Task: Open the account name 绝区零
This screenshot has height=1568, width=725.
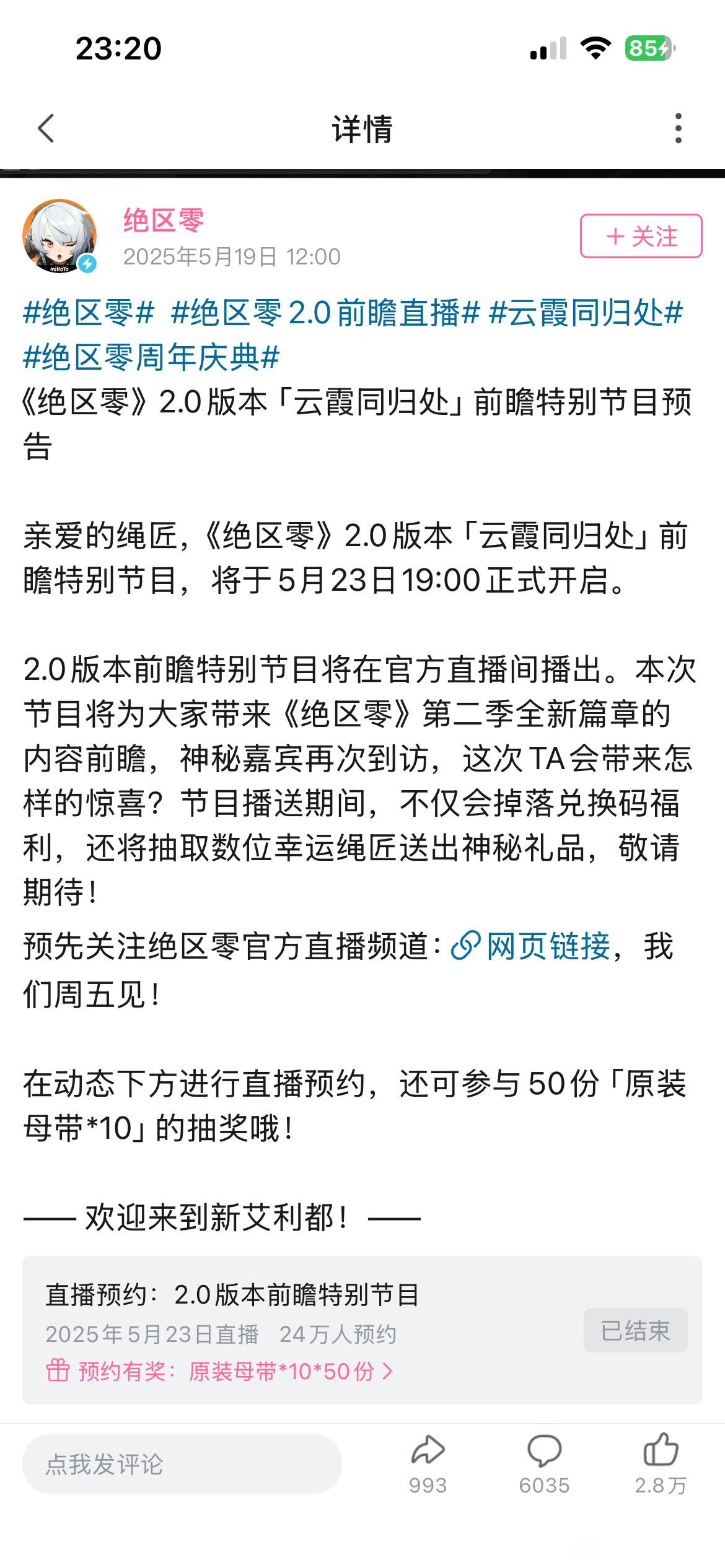Action: coord(164,220)
